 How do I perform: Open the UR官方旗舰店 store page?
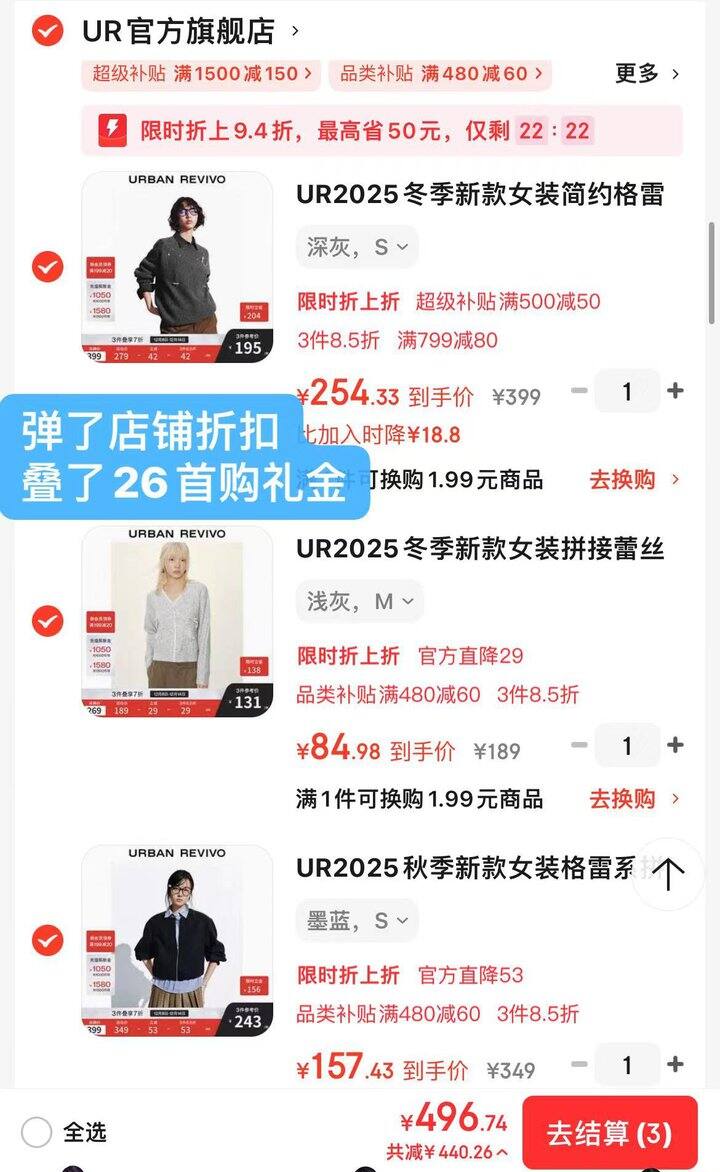[180, 31]
